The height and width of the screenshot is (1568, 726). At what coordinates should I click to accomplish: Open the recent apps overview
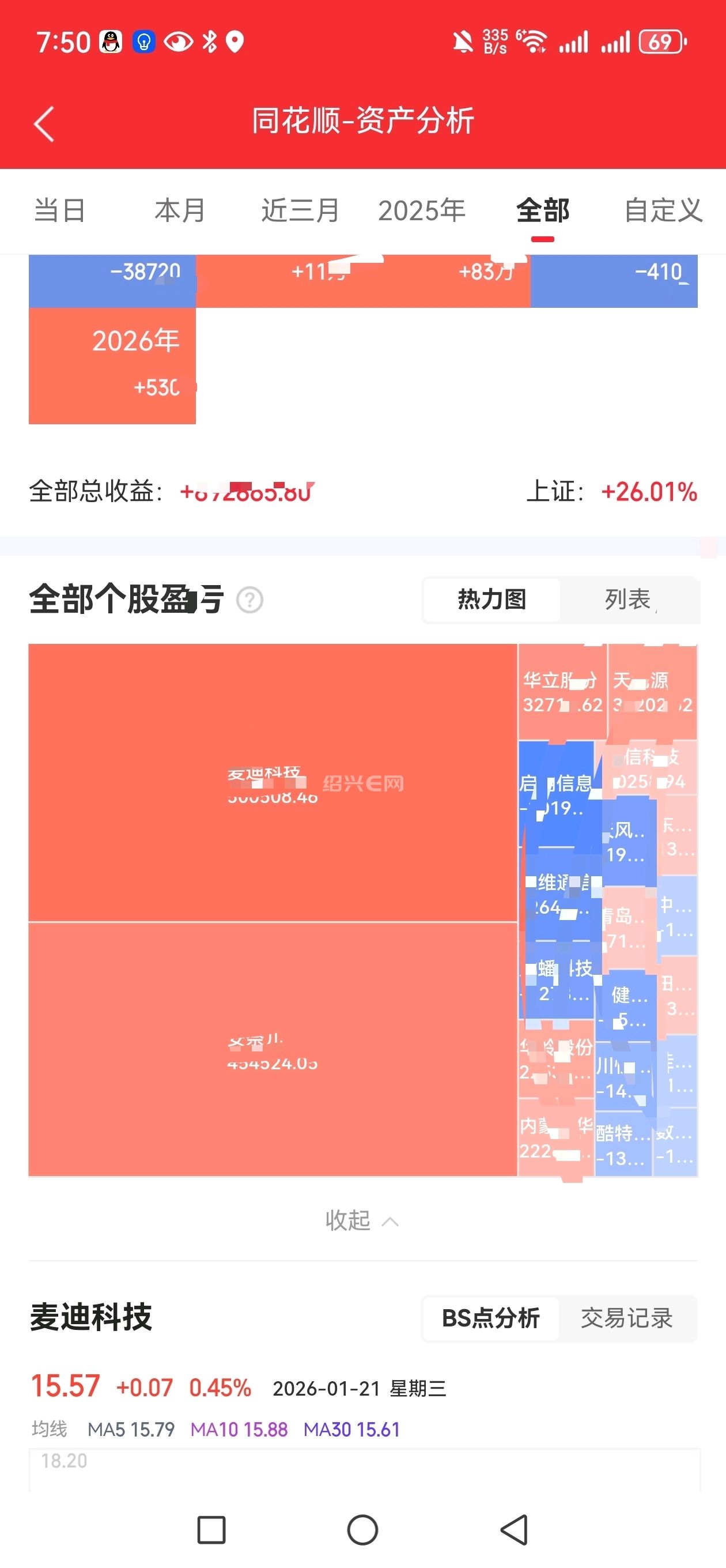point(211,1529)
